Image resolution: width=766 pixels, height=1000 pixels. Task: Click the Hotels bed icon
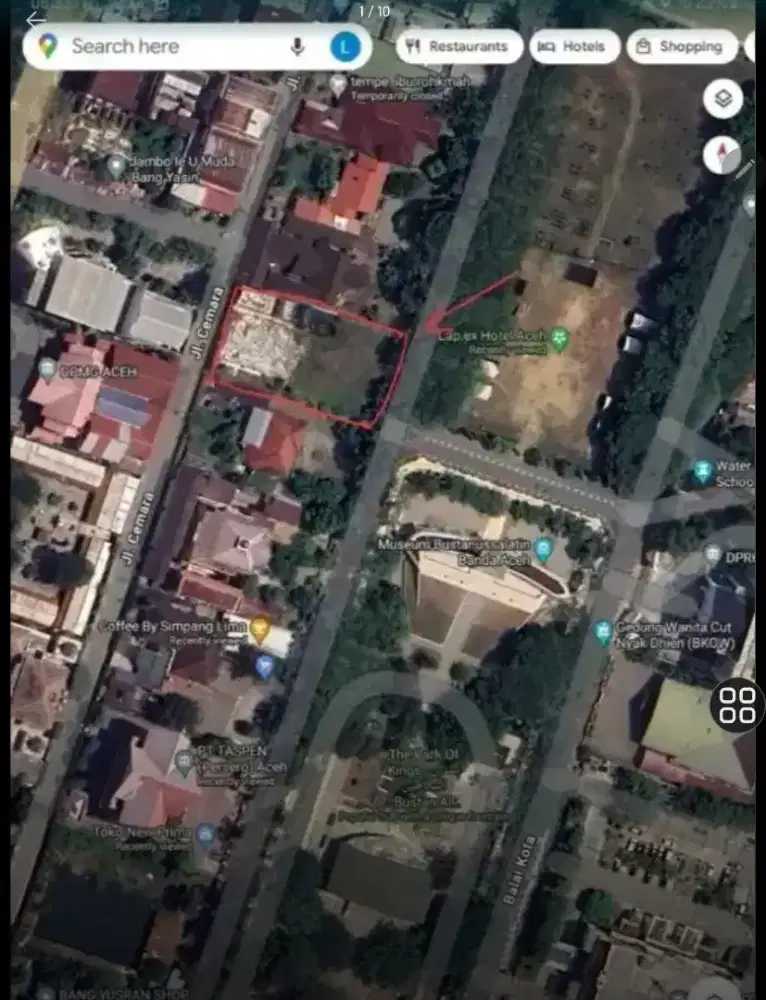coord(545,46)
